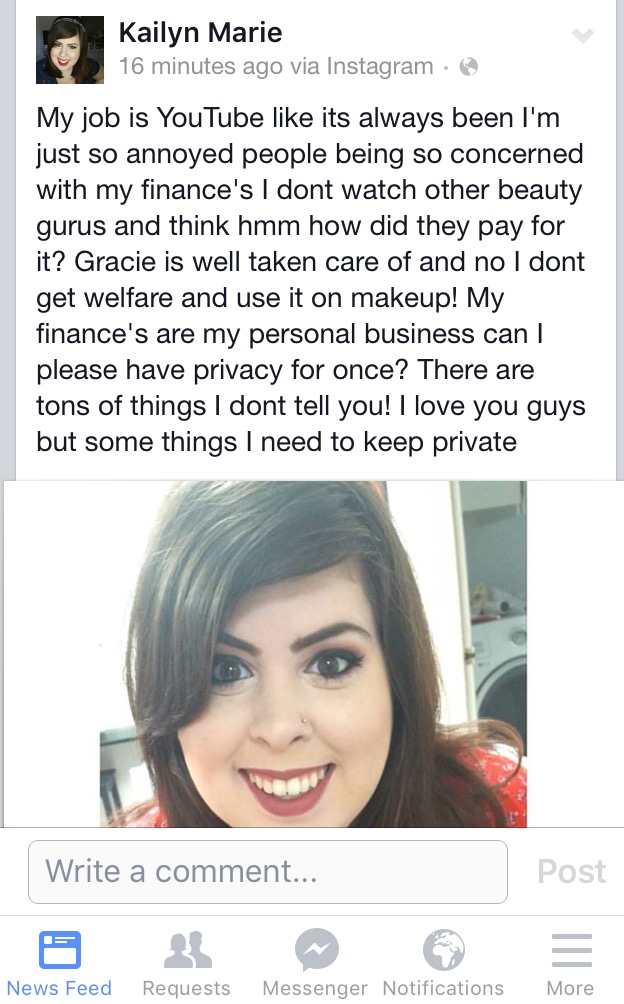Open the friend Requests tab
The image size is (624, 1004).
(x=186, y=963)
